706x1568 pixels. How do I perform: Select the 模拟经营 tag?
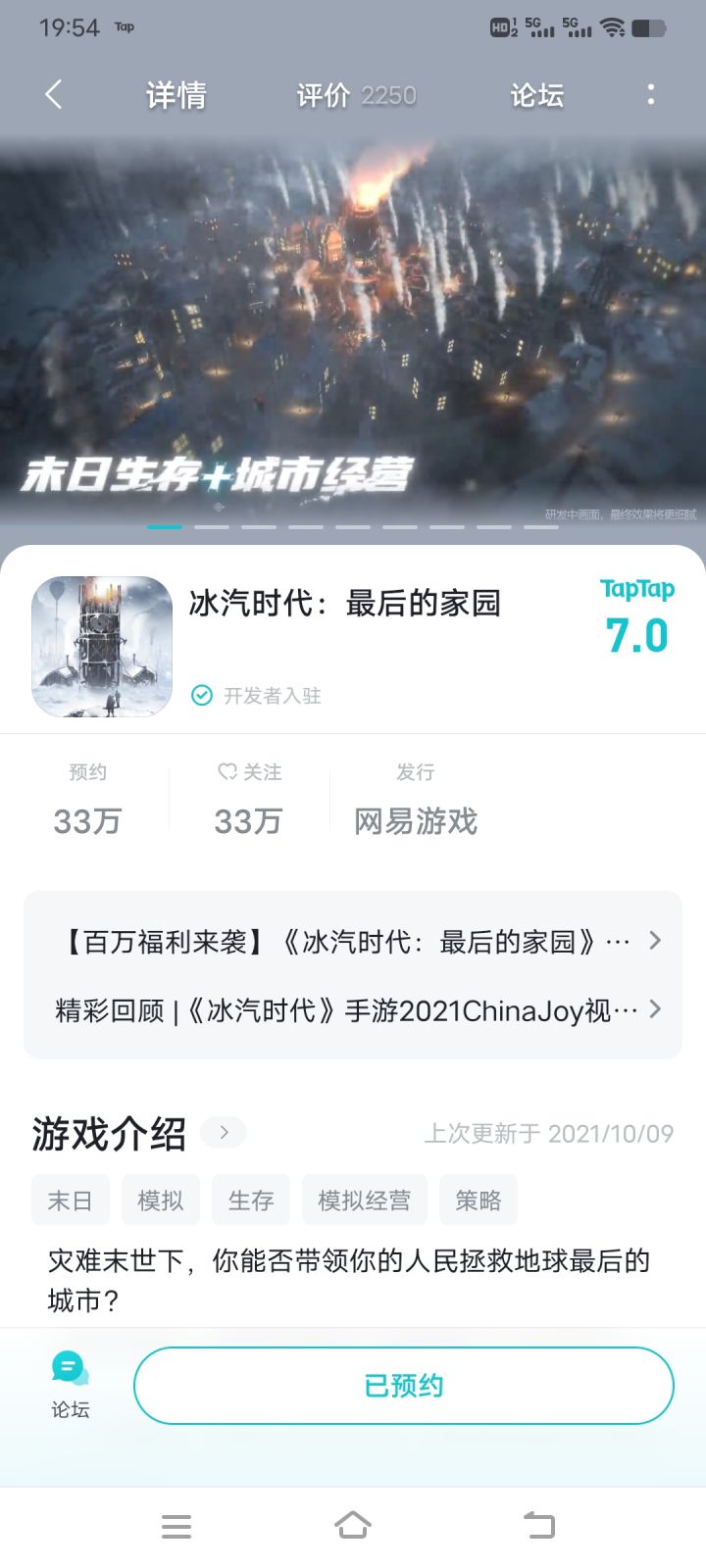pyautogui.click(x=365, y=1200)
